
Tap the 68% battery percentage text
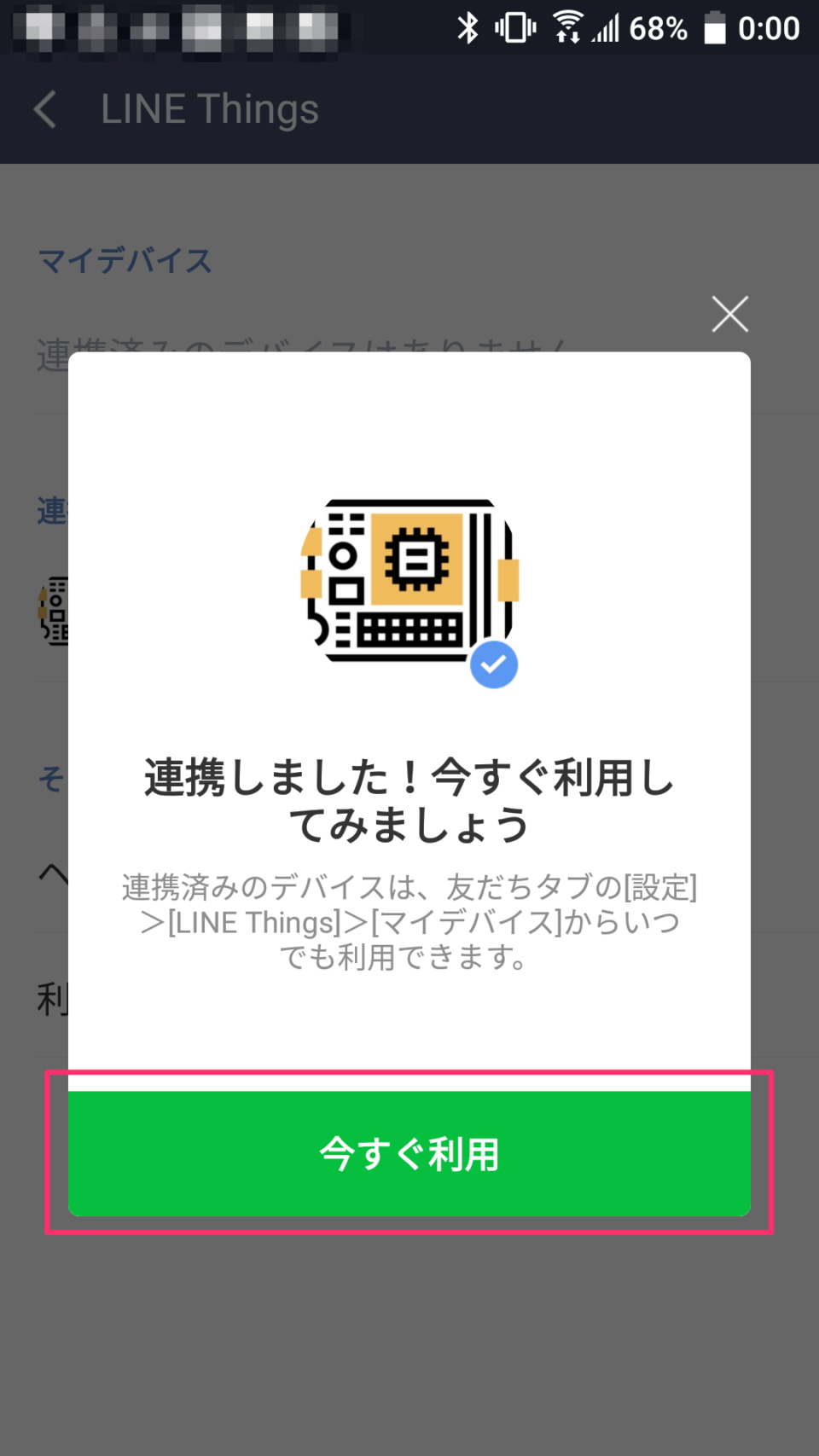[x=659, y=28]
